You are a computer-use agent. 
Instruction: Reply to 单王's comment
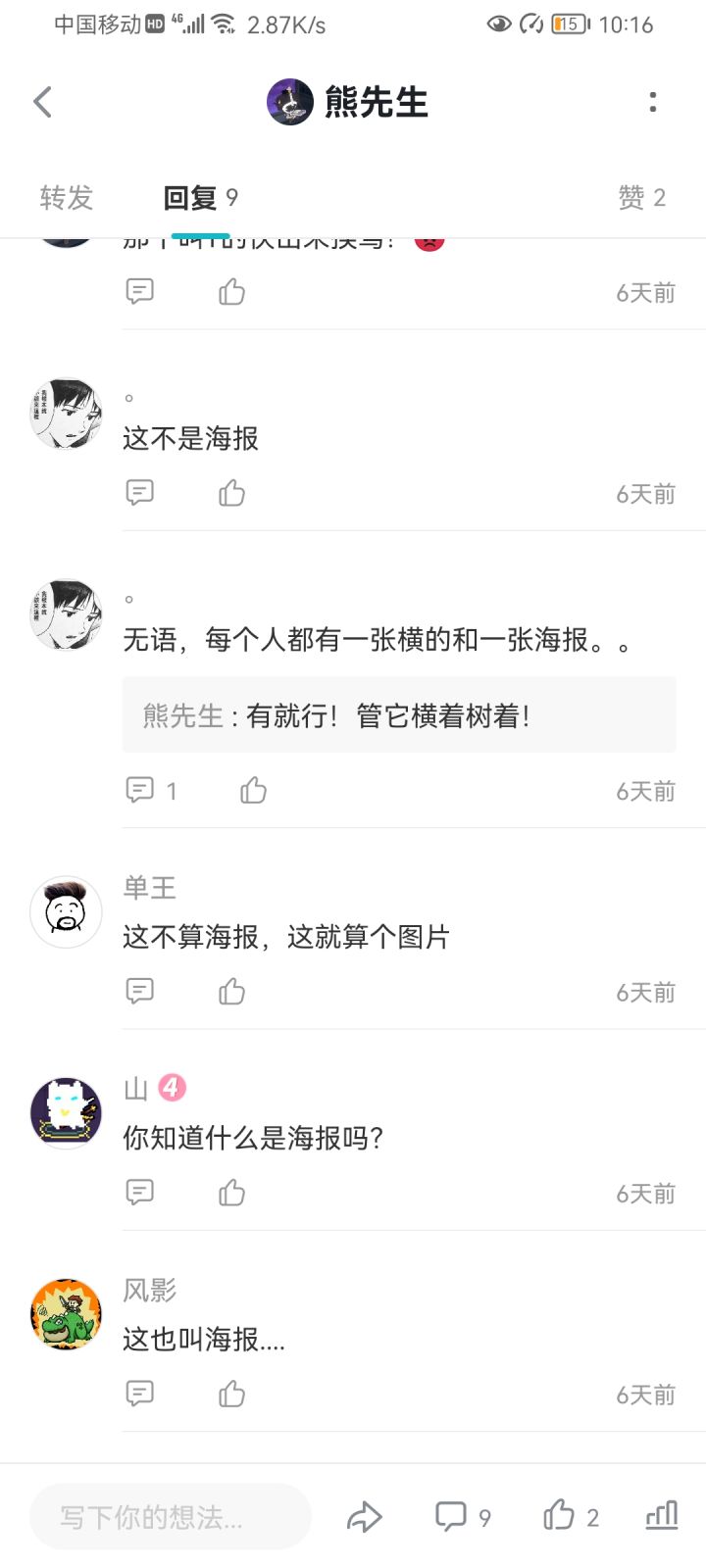coord(140,992)
